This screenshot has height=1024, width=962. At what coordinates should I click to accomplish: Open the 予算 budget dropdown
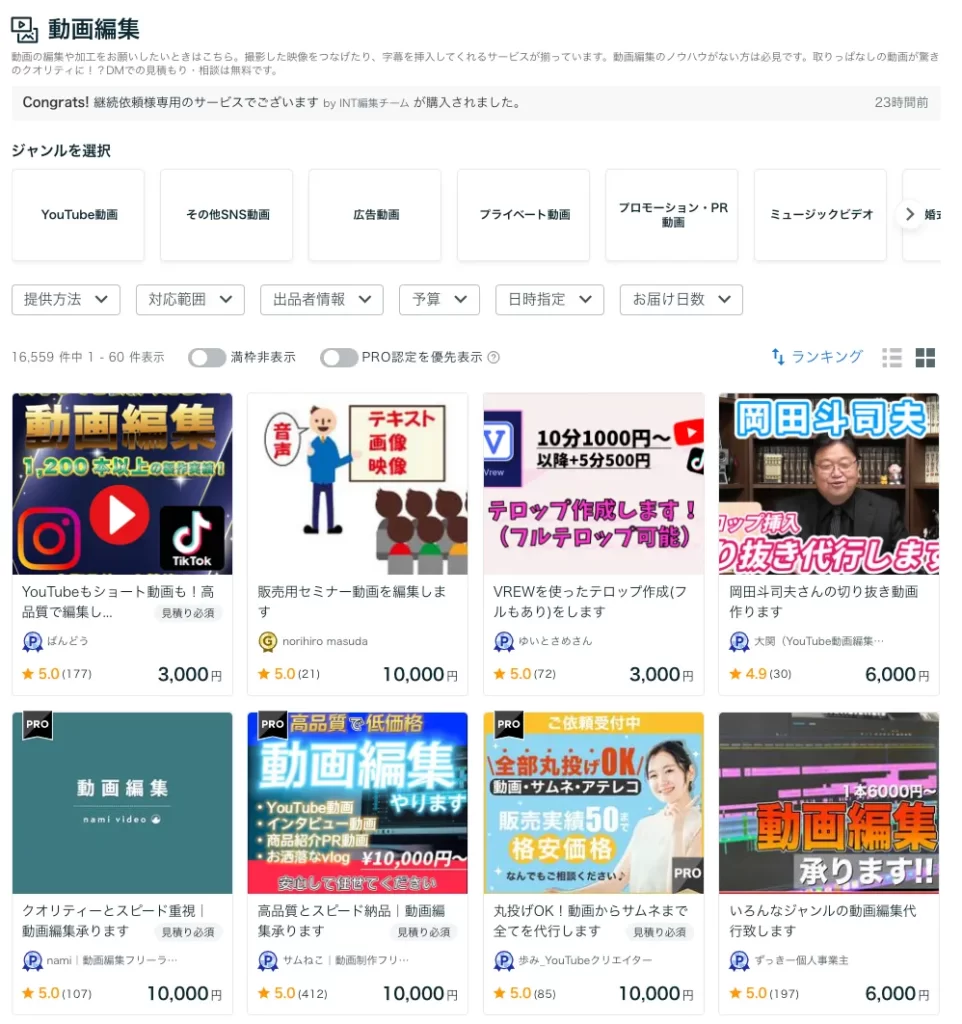[440, 299]
